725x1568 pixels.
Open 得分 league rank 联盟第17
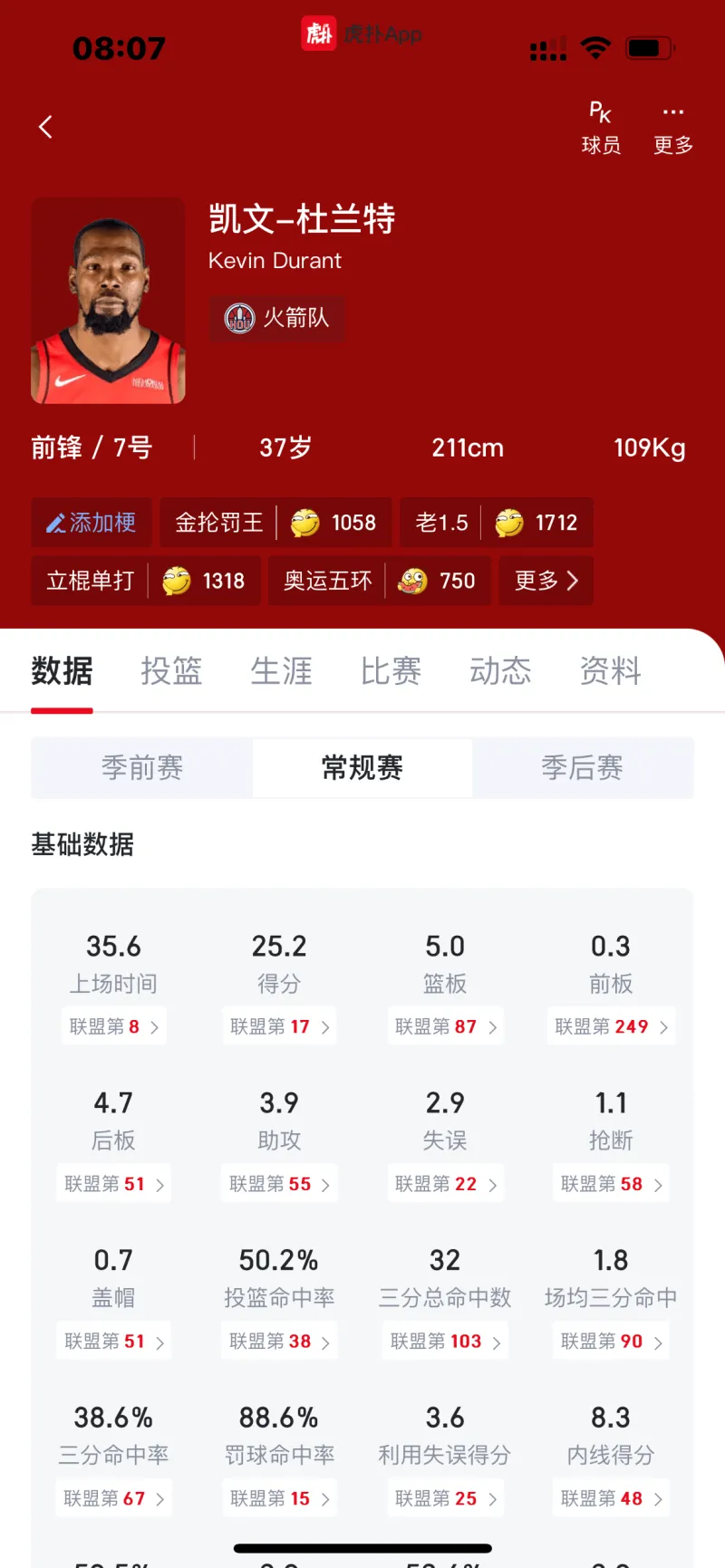tap(279, 1026)
